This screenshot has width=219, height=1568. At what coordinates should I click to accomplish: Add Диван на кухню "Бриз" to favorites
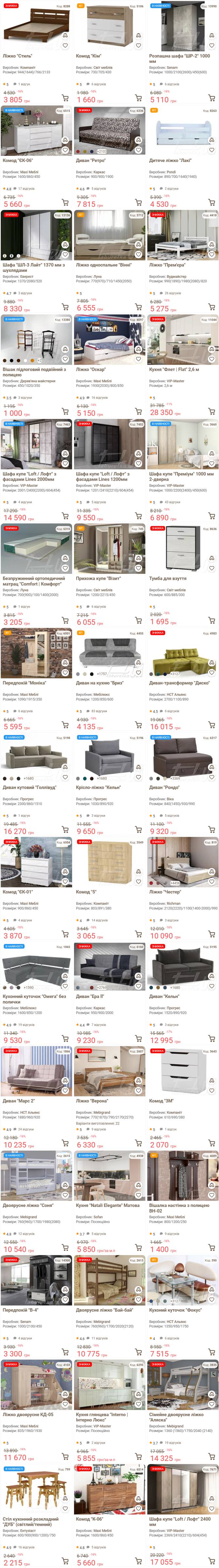(138, 673)
